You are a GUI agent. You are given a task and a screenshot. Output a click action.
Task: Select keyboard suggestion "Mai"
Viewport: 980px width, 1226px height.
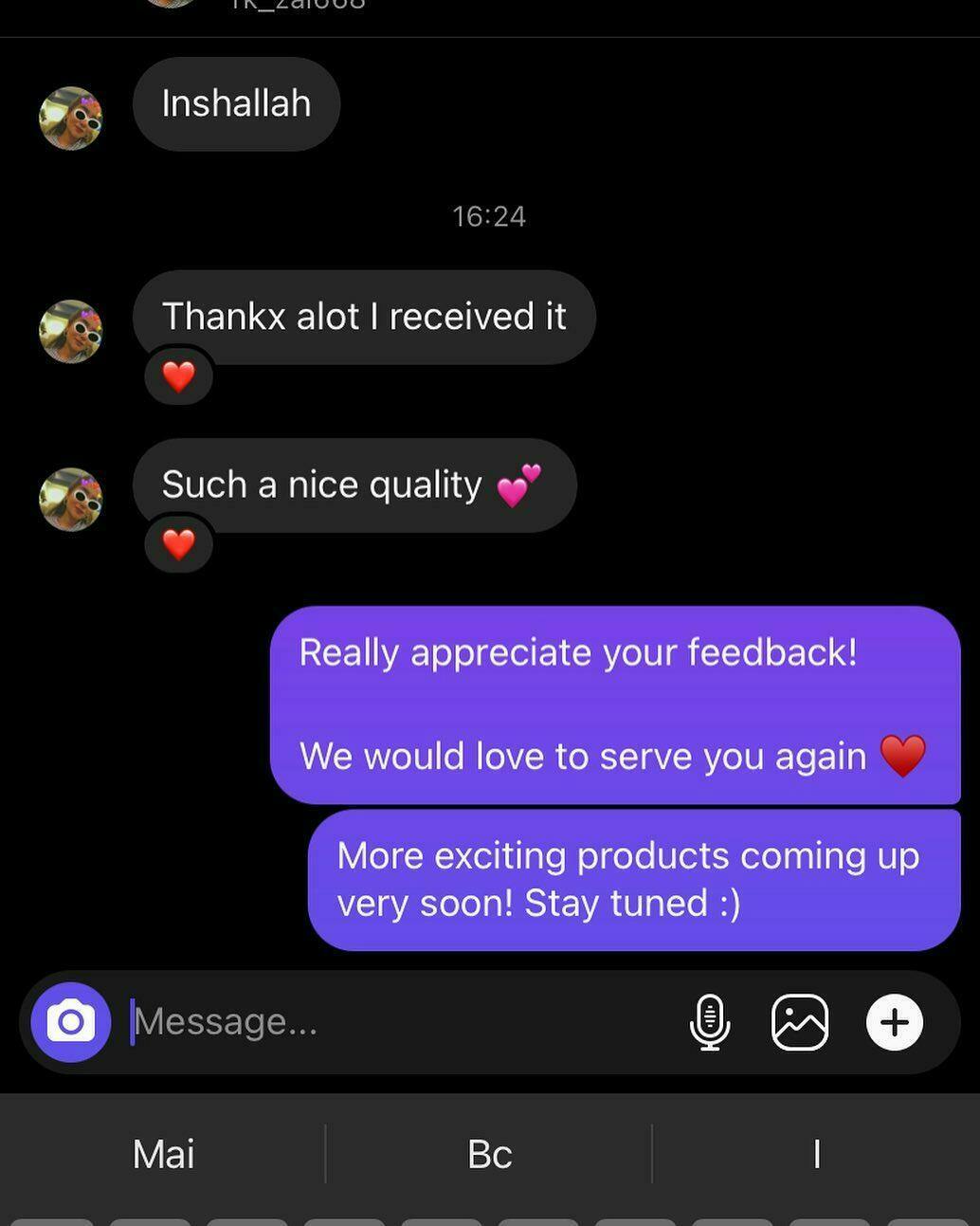point(163,1154)
